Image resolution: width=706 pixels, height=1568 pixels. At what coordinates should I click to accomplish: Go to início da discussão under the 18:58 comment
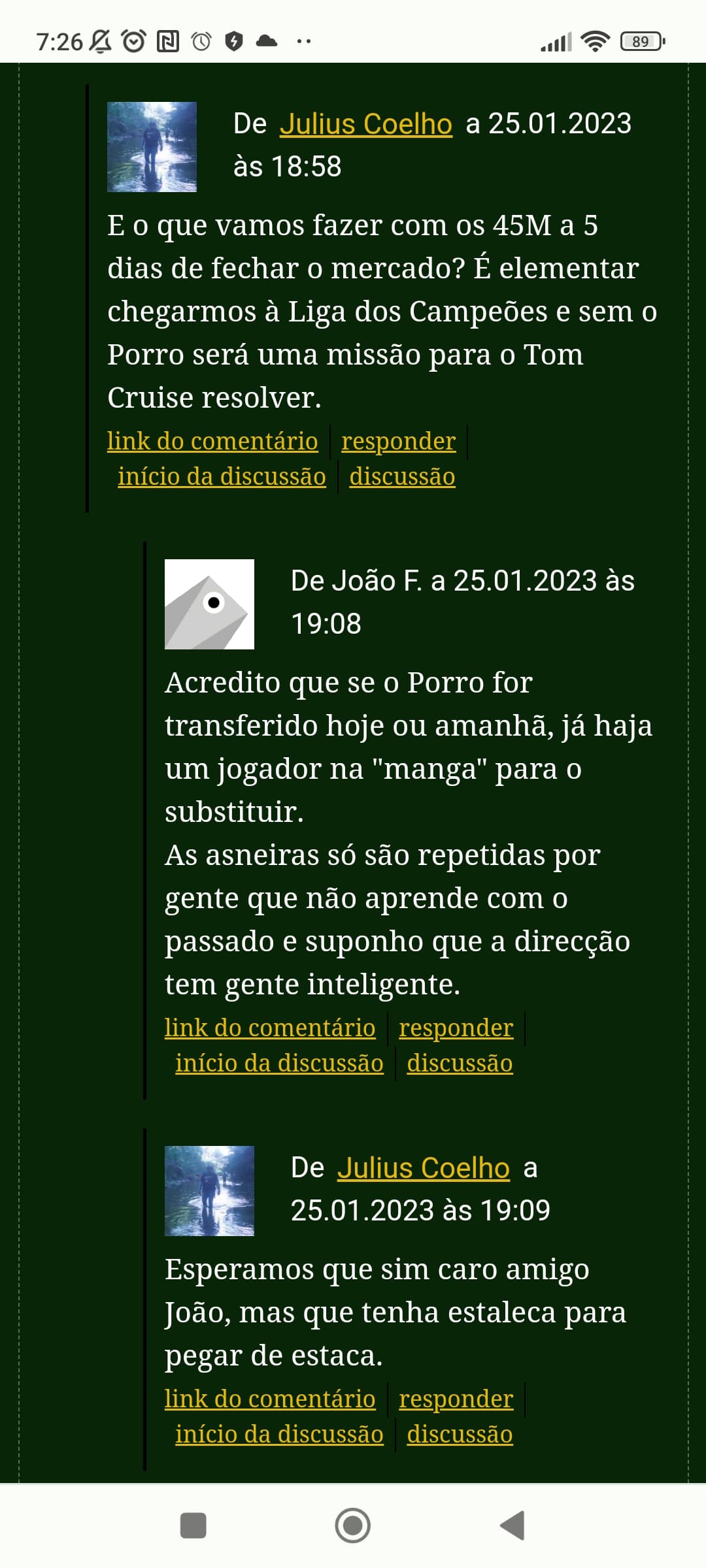pyautogui.click(x=222, y=476)
